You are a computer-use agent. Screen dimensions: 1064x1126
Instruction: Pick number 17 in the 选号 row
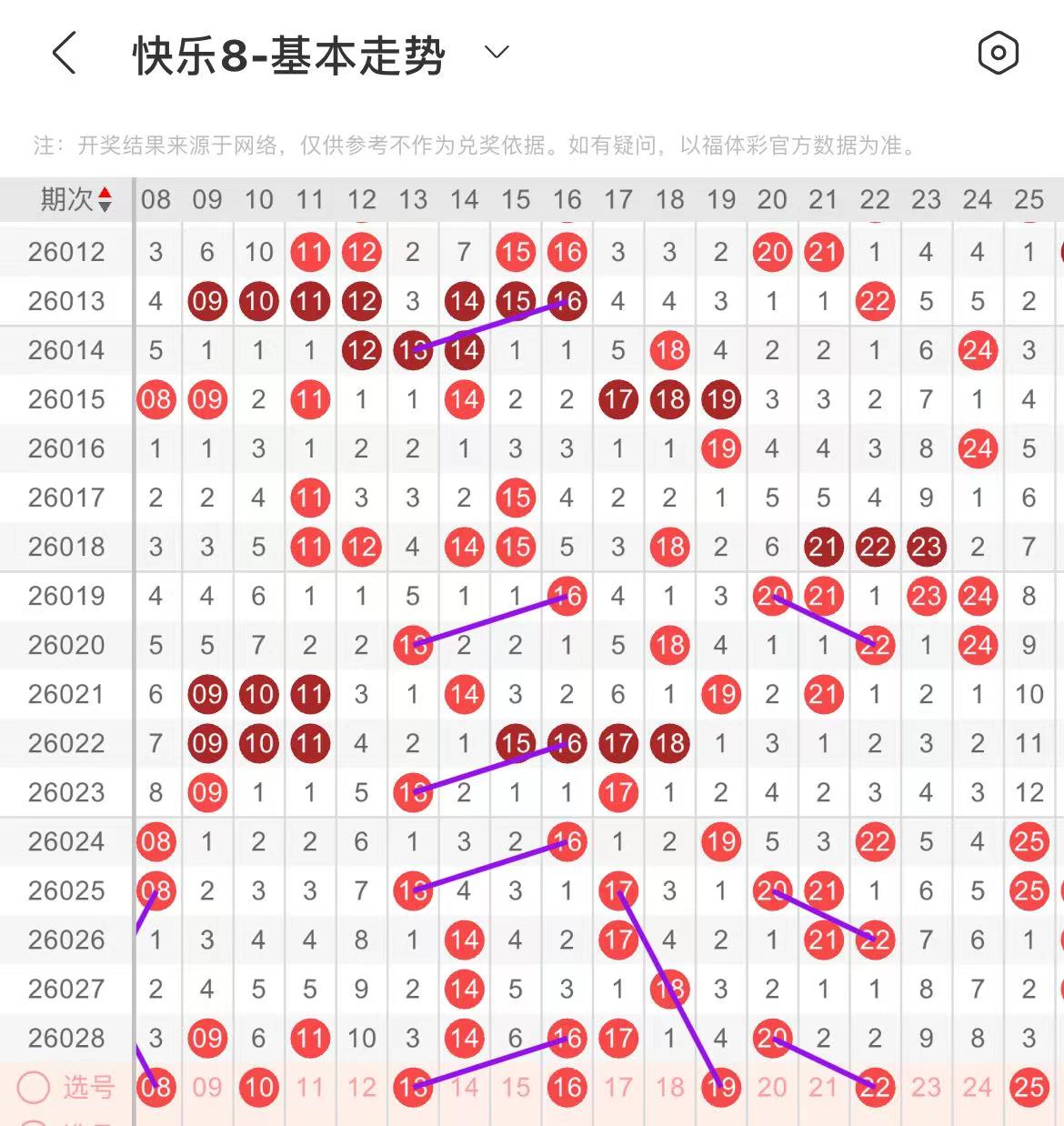pyautogui.click(x=618, y=1087)
